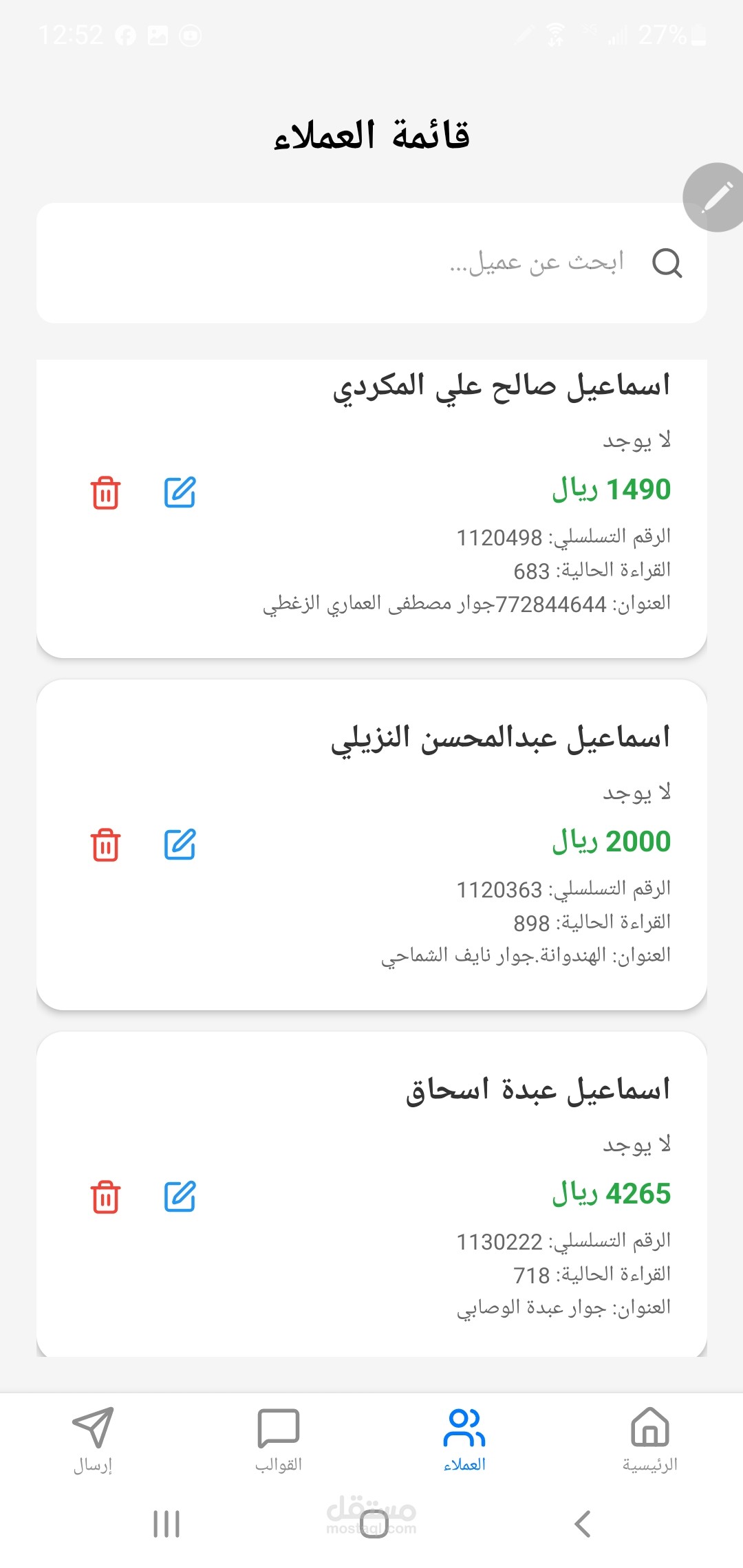Edit customer اسماعيل عبدة اسحاق
743x1568 pixels.
click(x=180, y=1197)
